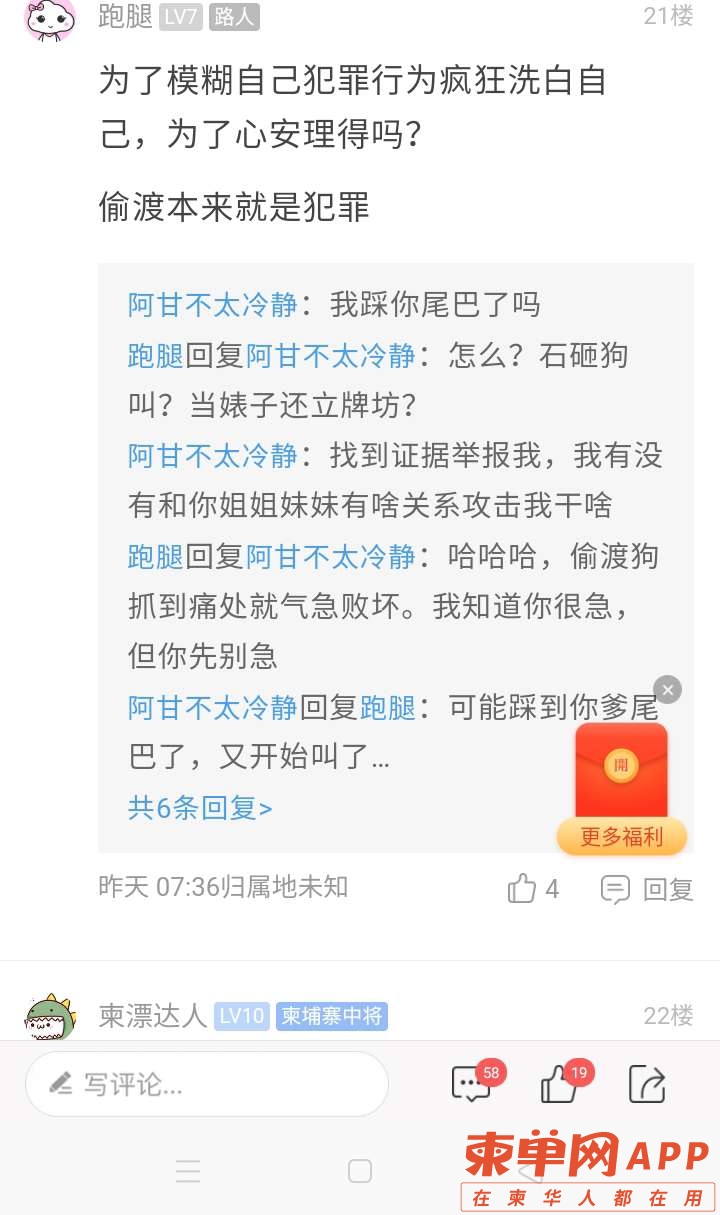Share this post

click(647, 1084)
